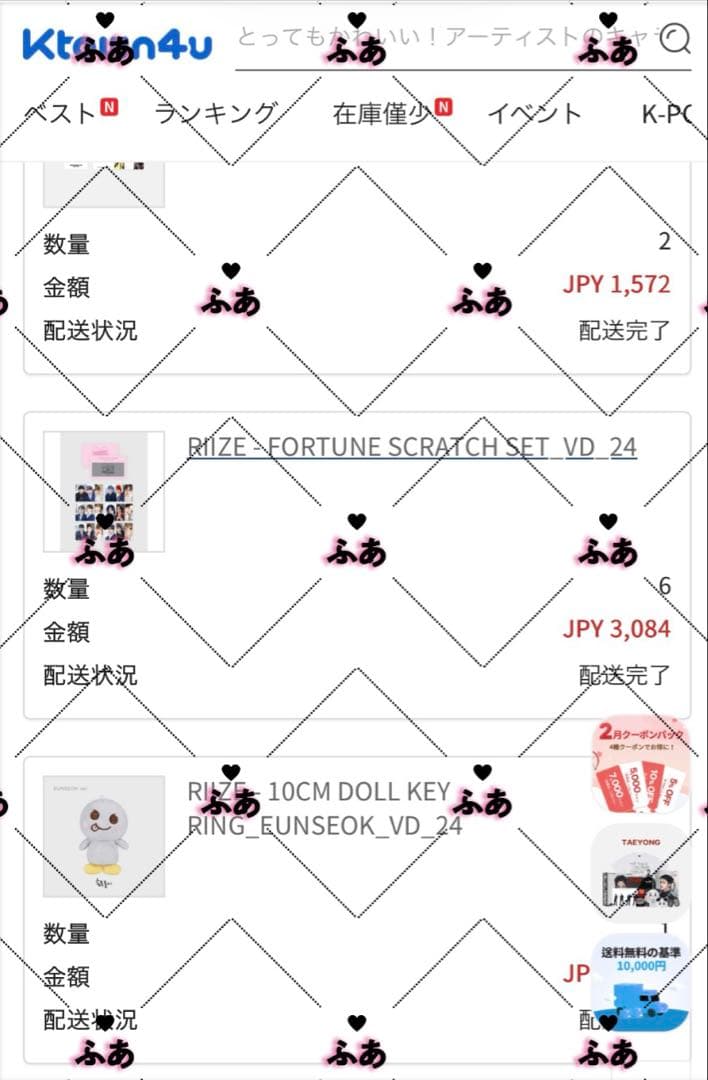The image size is (708, 1080).
Task: Open the イベント tab
Action: pyautogui.click(x=534, y=112)
